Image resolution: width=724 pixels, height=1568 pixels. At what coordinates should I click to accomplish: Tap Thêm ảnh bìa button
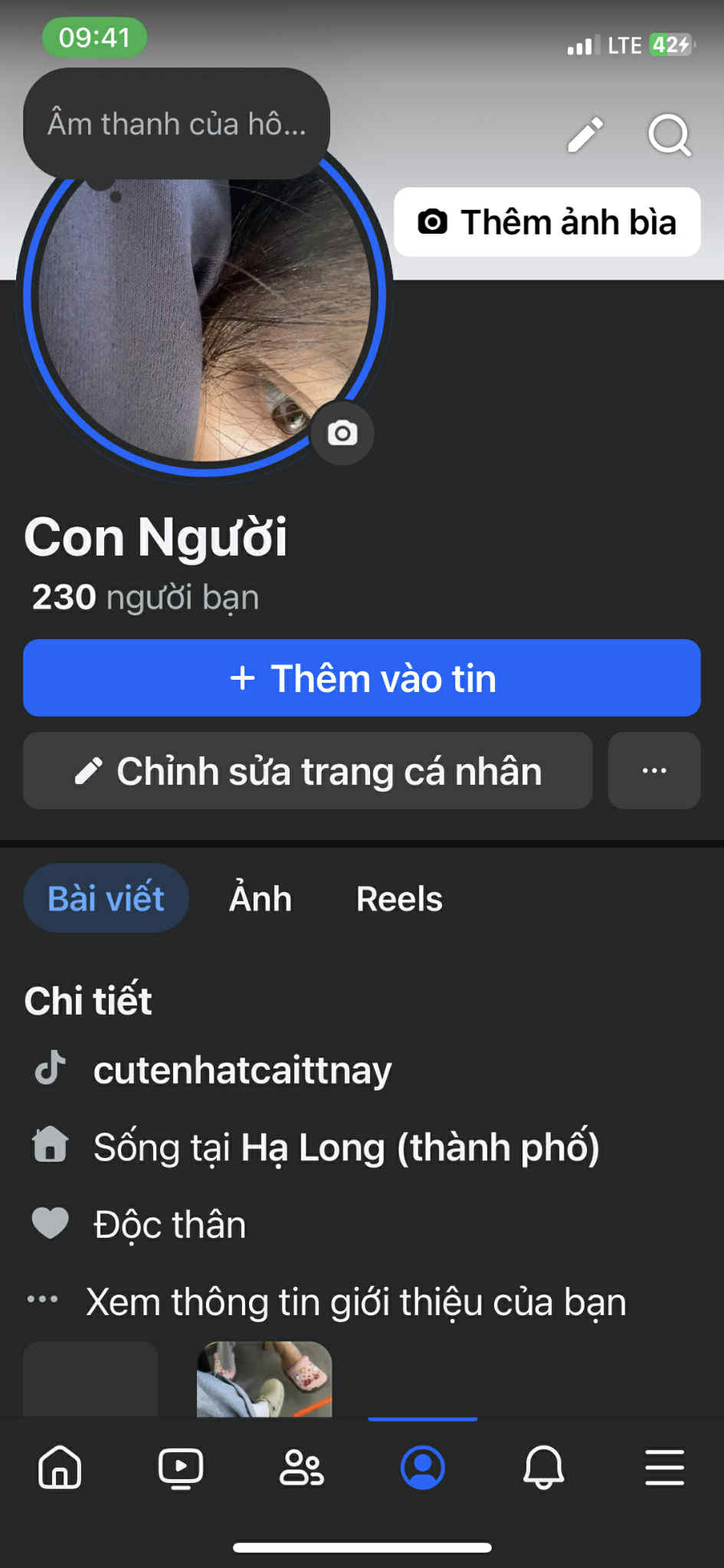pos(547,222)
